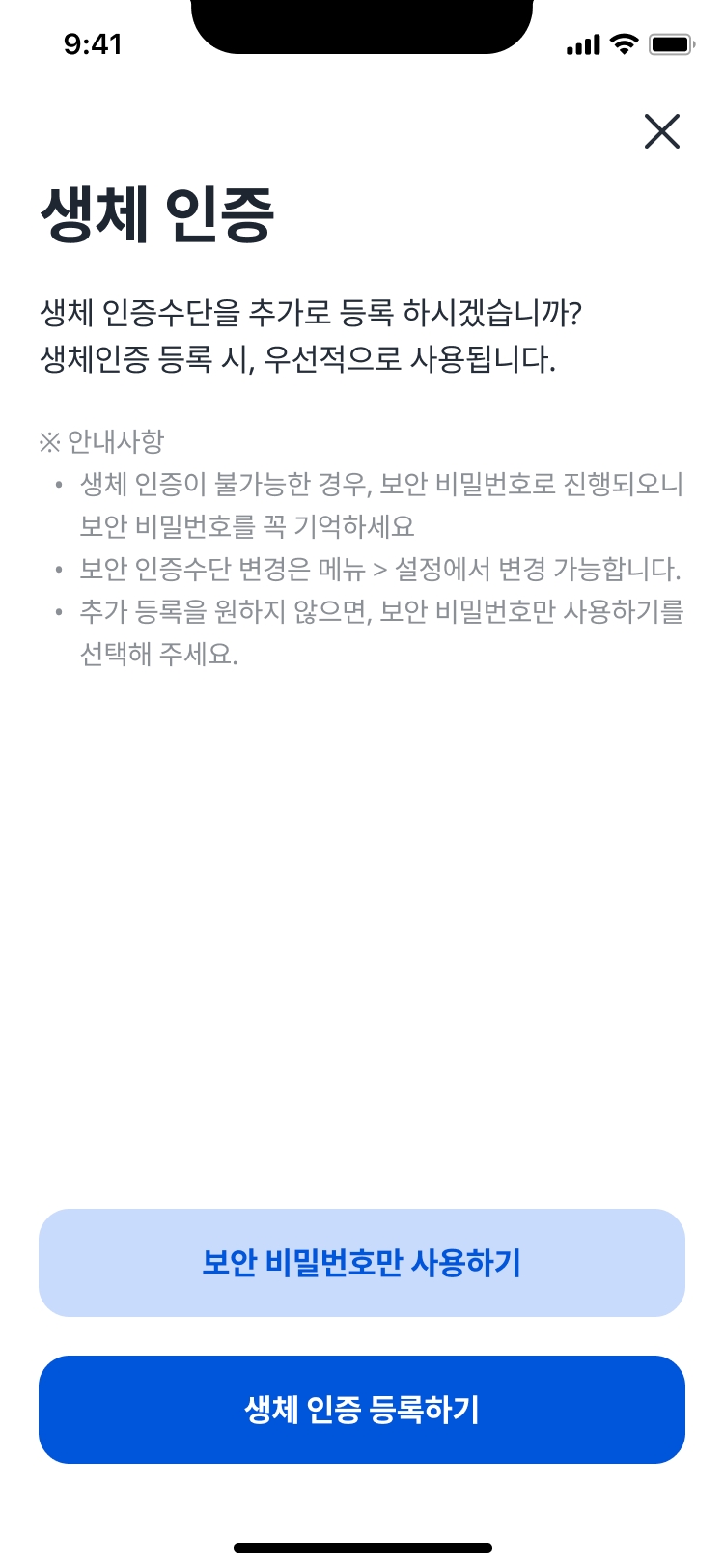The height and width of the screenshot is (1568, 724).
Task: Choose 보안 비밀번호만 사용하기
Action: coord(362,1263)
